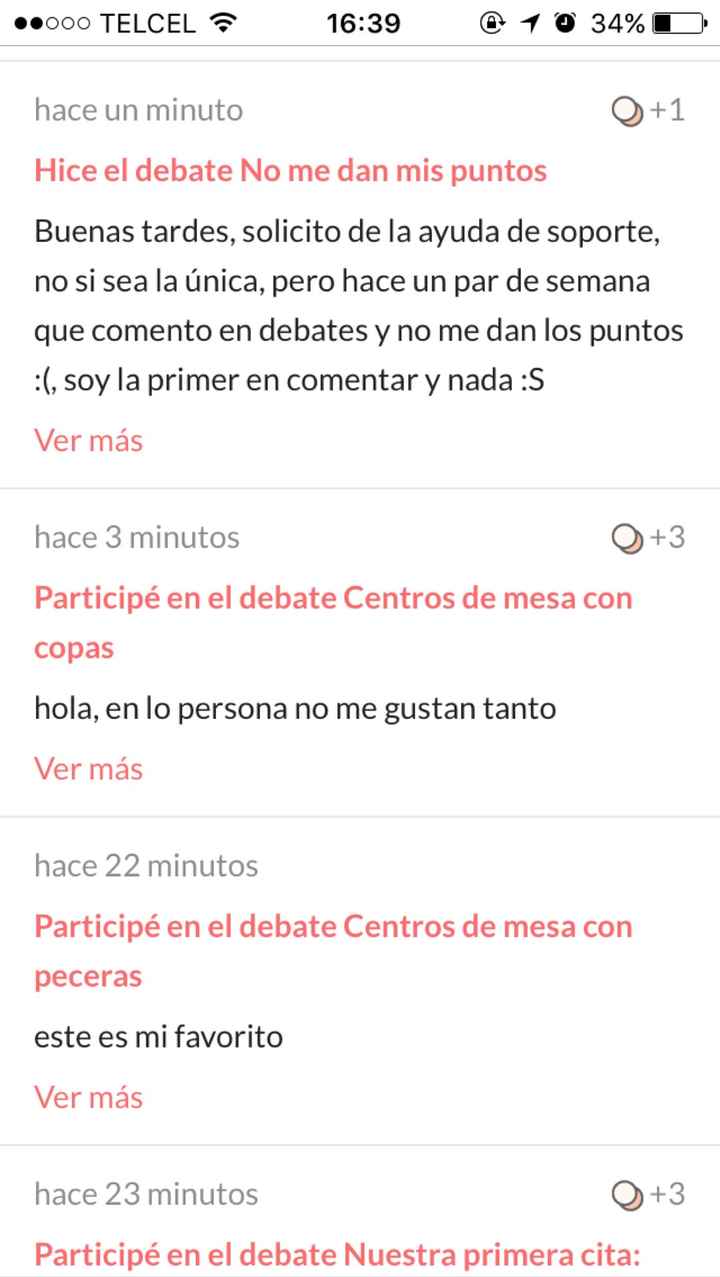Tap the avatar icon next to +1 badge
Screen dimensions: 720x1277
tap(626, 110)
